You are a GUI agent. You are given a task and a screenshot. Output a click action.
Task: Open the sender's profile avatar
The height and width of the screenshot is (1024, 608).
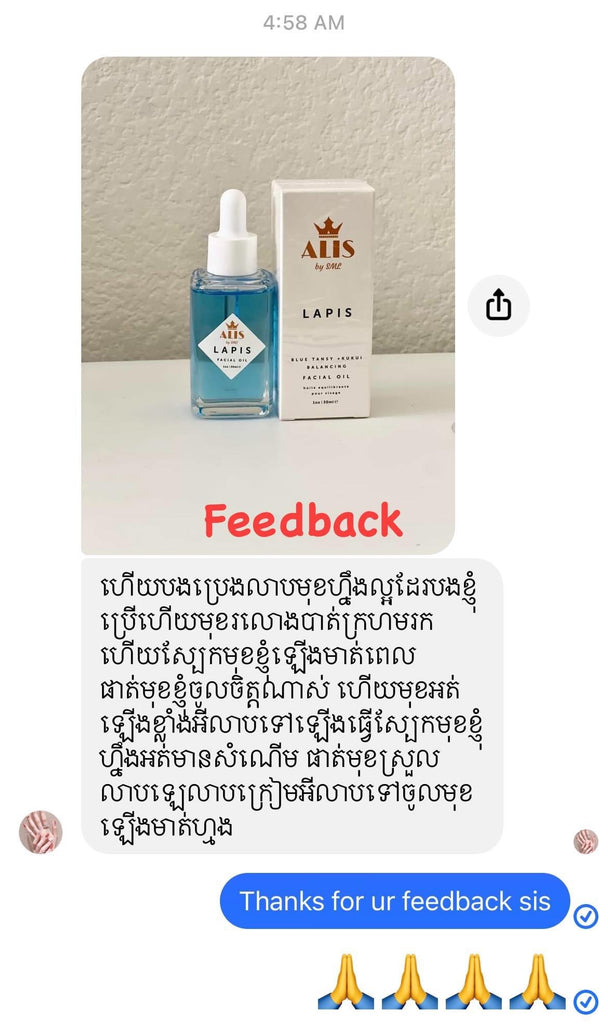(x=41, y=831)
